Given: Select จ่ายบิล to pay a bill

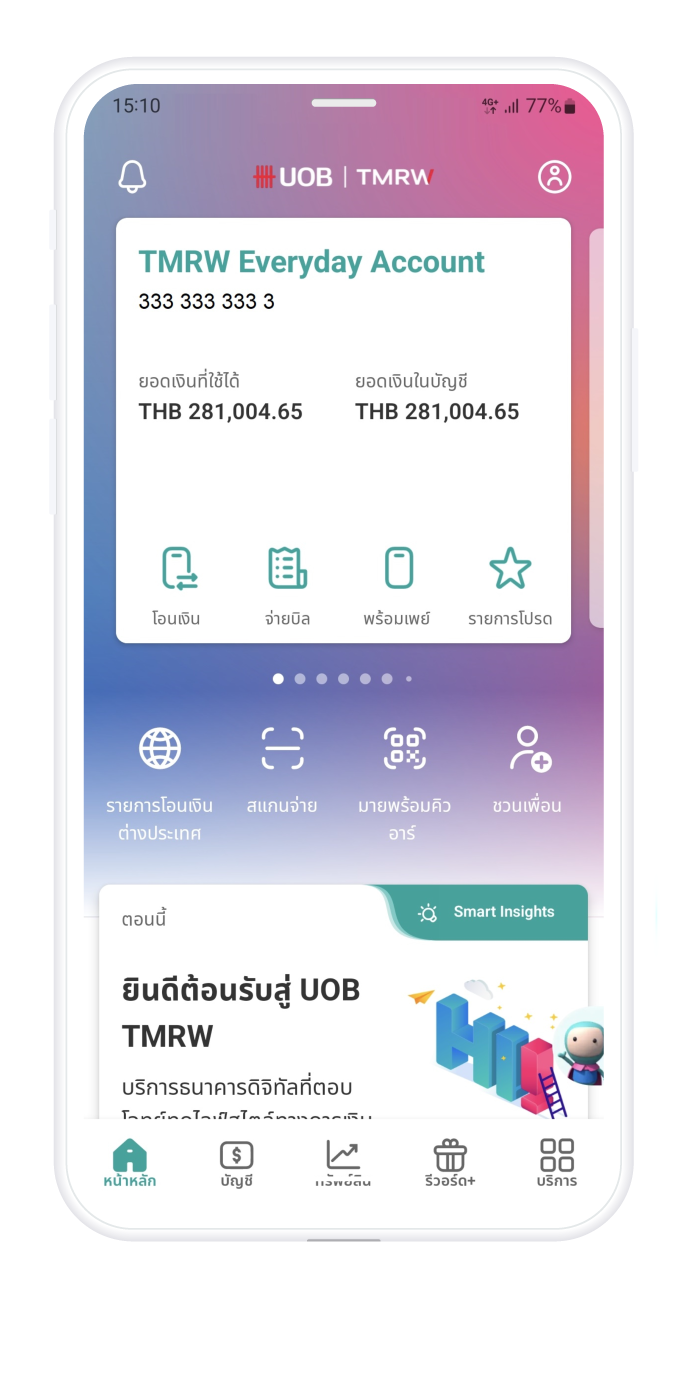Looking at the screenshot, I should (287, 585).
